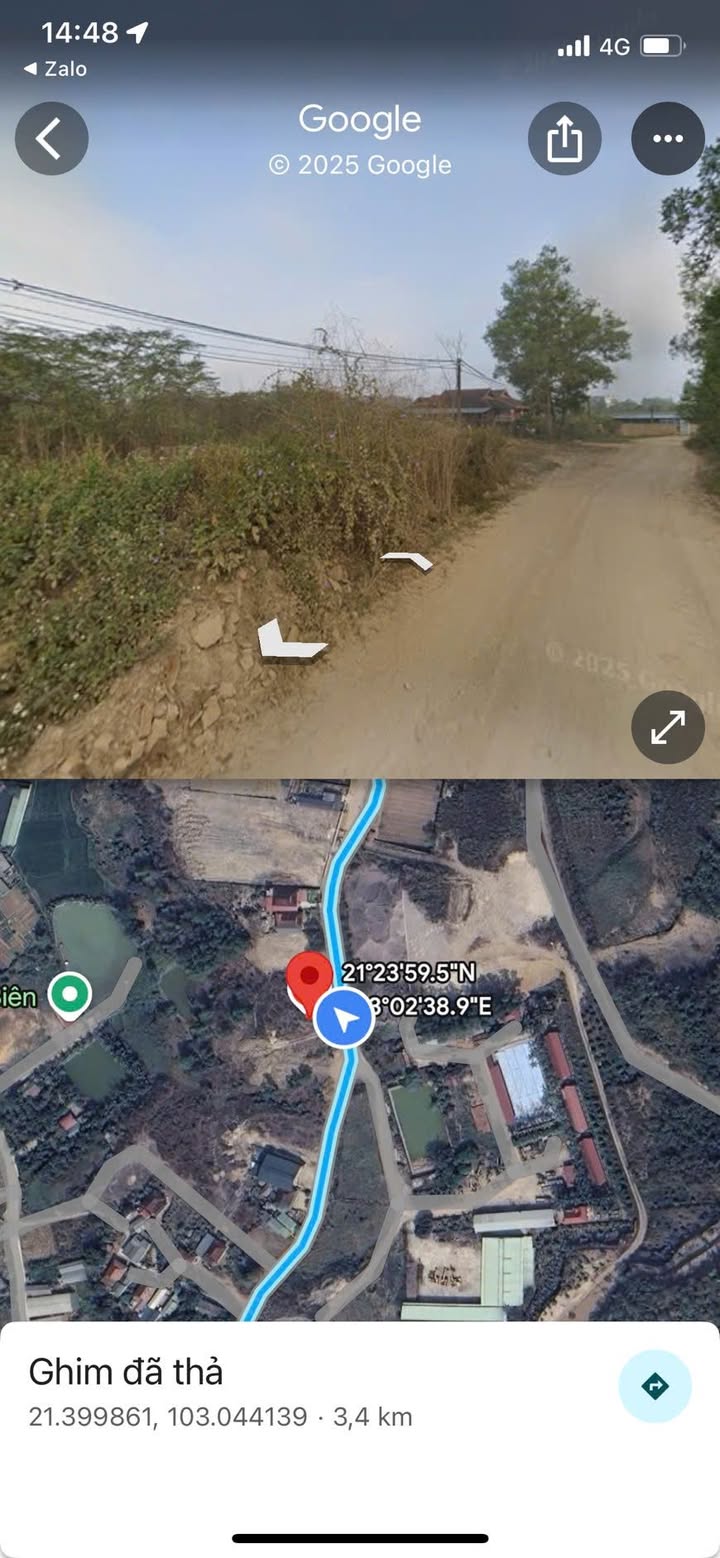Move forward along the Street View road arrow

coord(407,561)
